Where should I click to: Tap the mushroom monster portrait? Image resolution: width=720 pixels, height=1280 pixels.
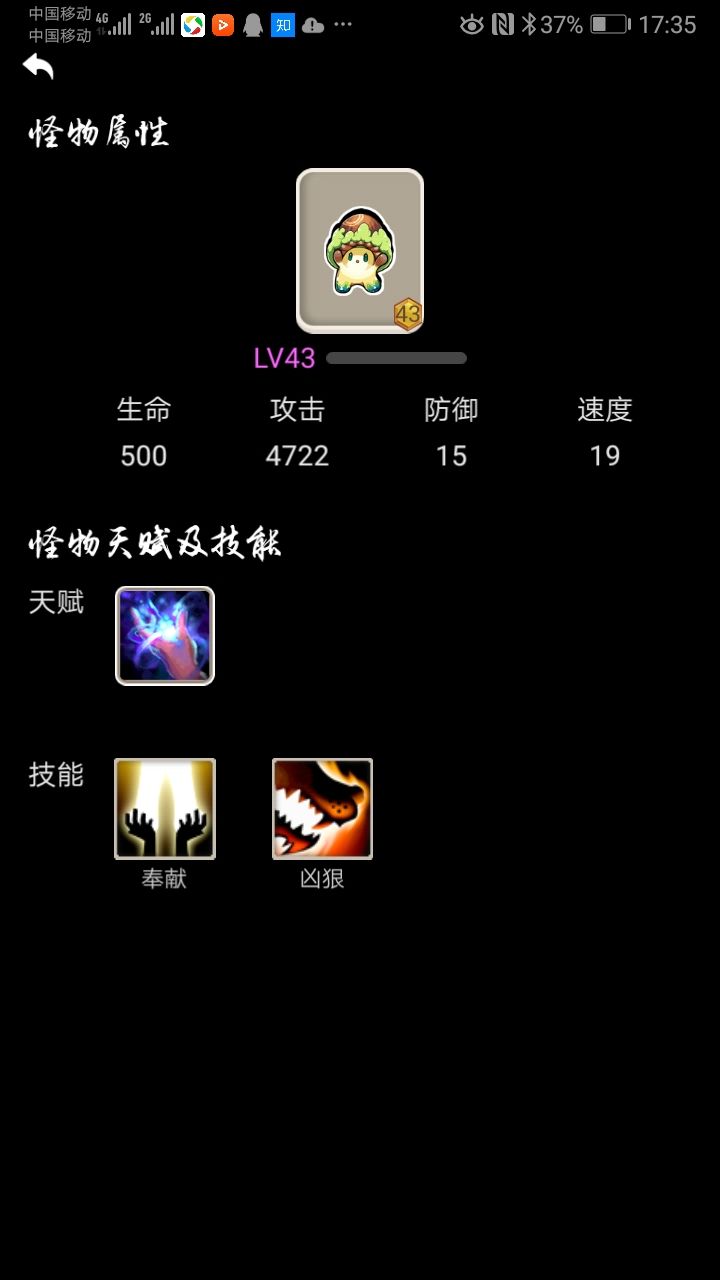(360, 250)
